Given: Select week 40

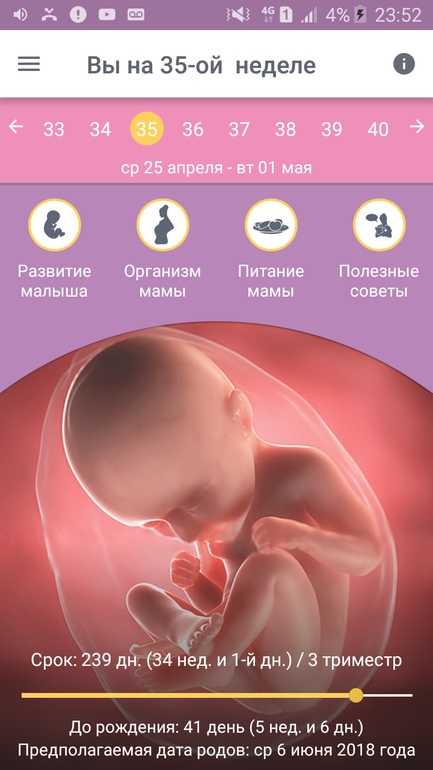Looking at the screenshot, I should tap(378, 129).
